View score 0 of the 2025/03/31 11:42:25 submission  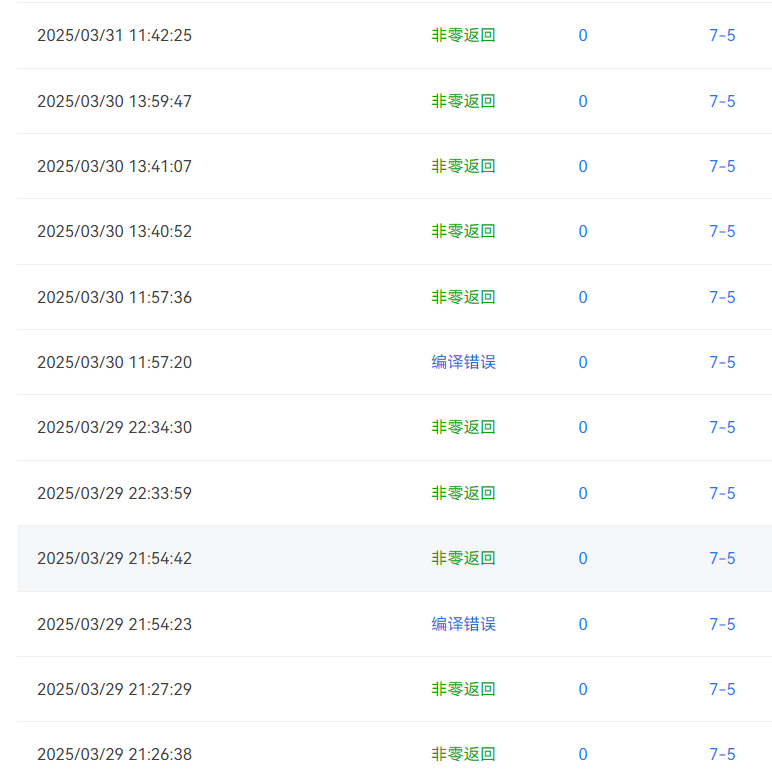[583, 35]
